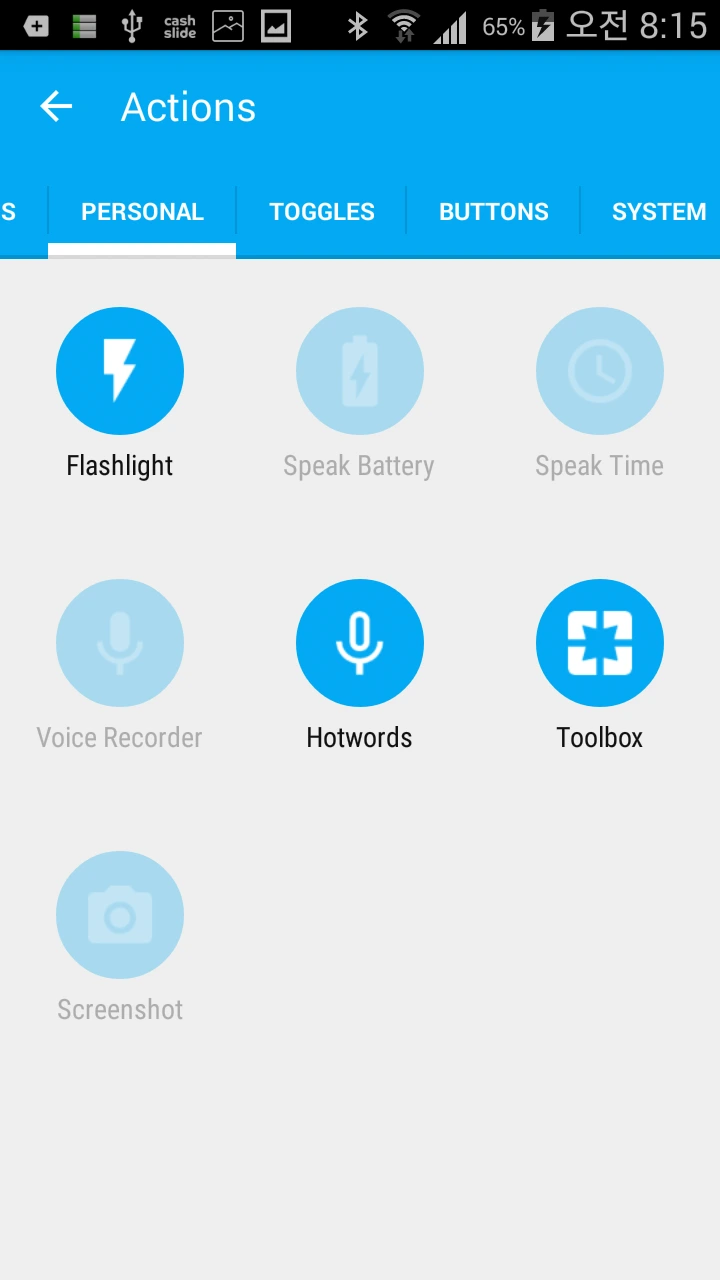Select the Personal tab
Screen dimensions: 720x1280
pos(142,212)
